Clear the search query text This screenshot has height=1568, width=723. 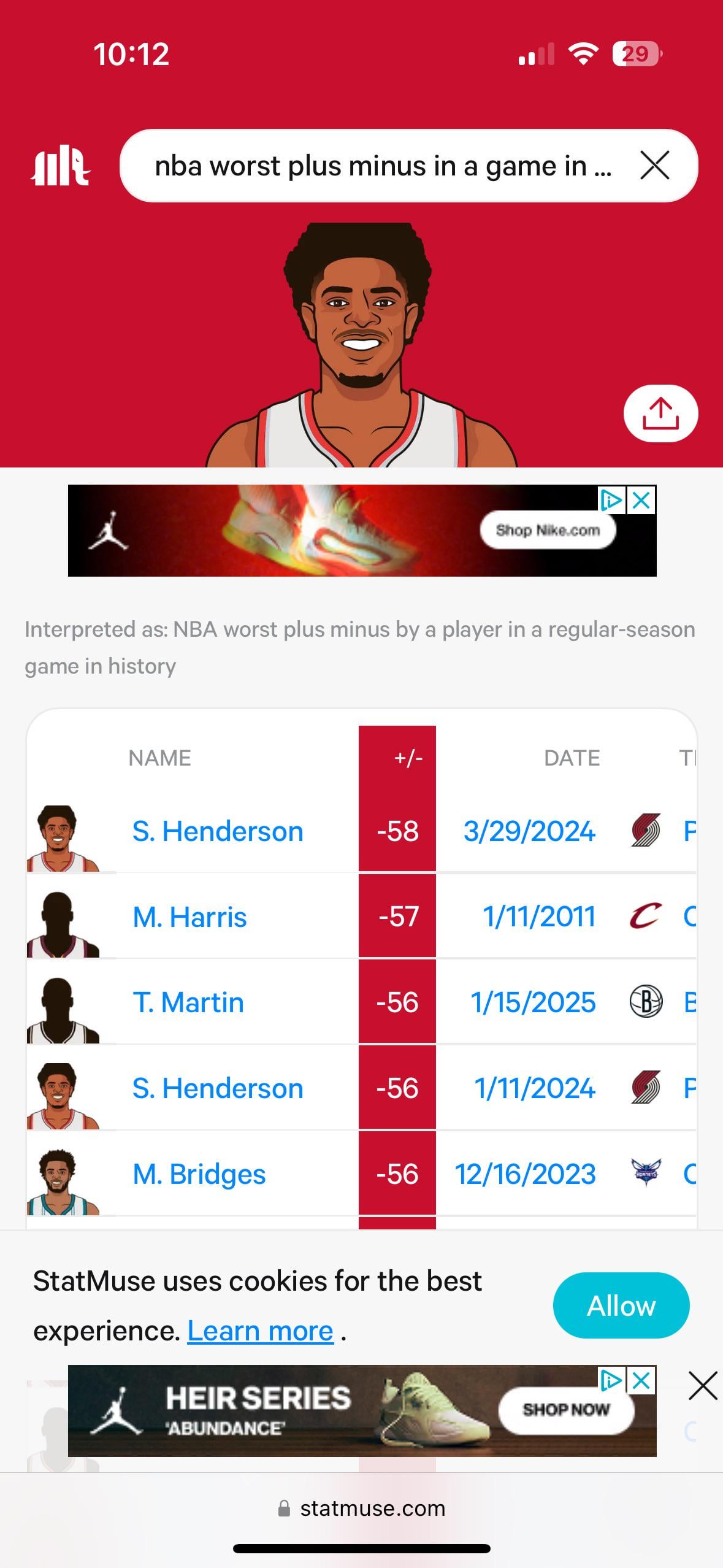[x=654, y=166]
